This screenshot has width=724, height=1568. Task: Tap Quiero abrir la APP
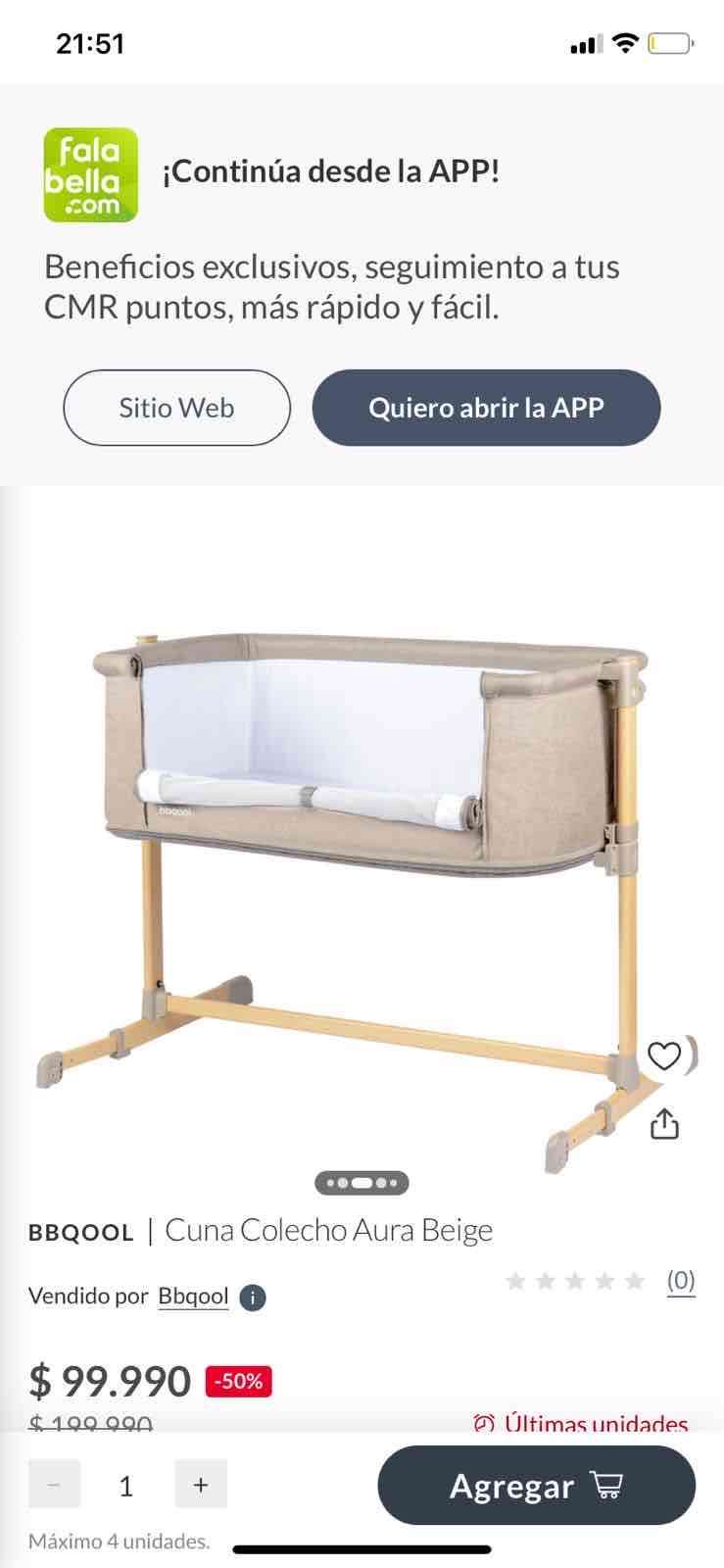(x=486, y=408)
